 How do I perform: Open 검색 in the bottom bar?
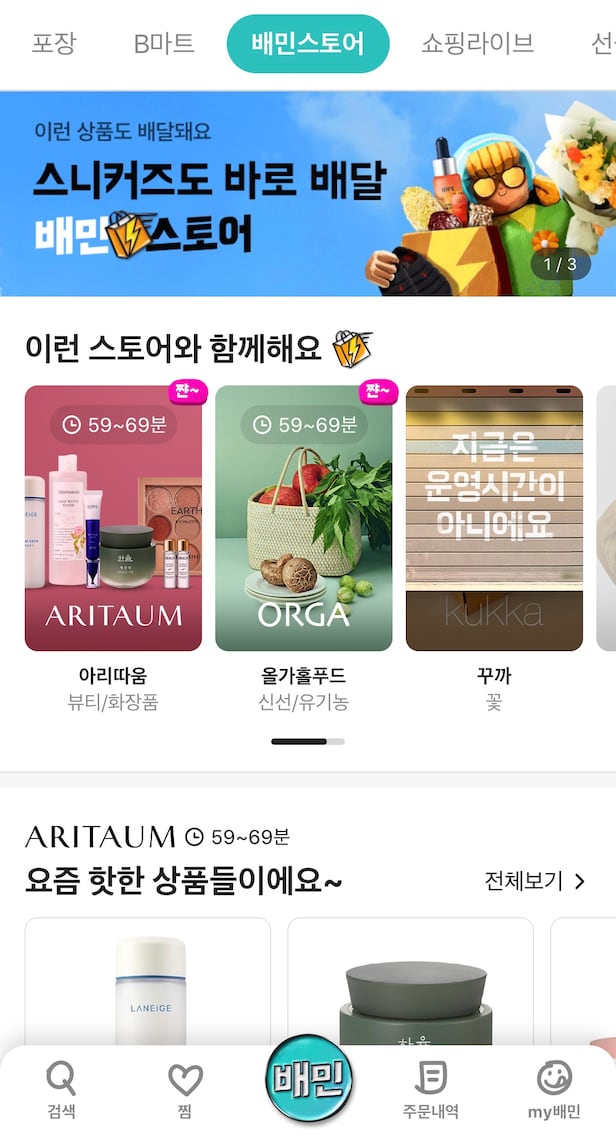[61, 1090]
